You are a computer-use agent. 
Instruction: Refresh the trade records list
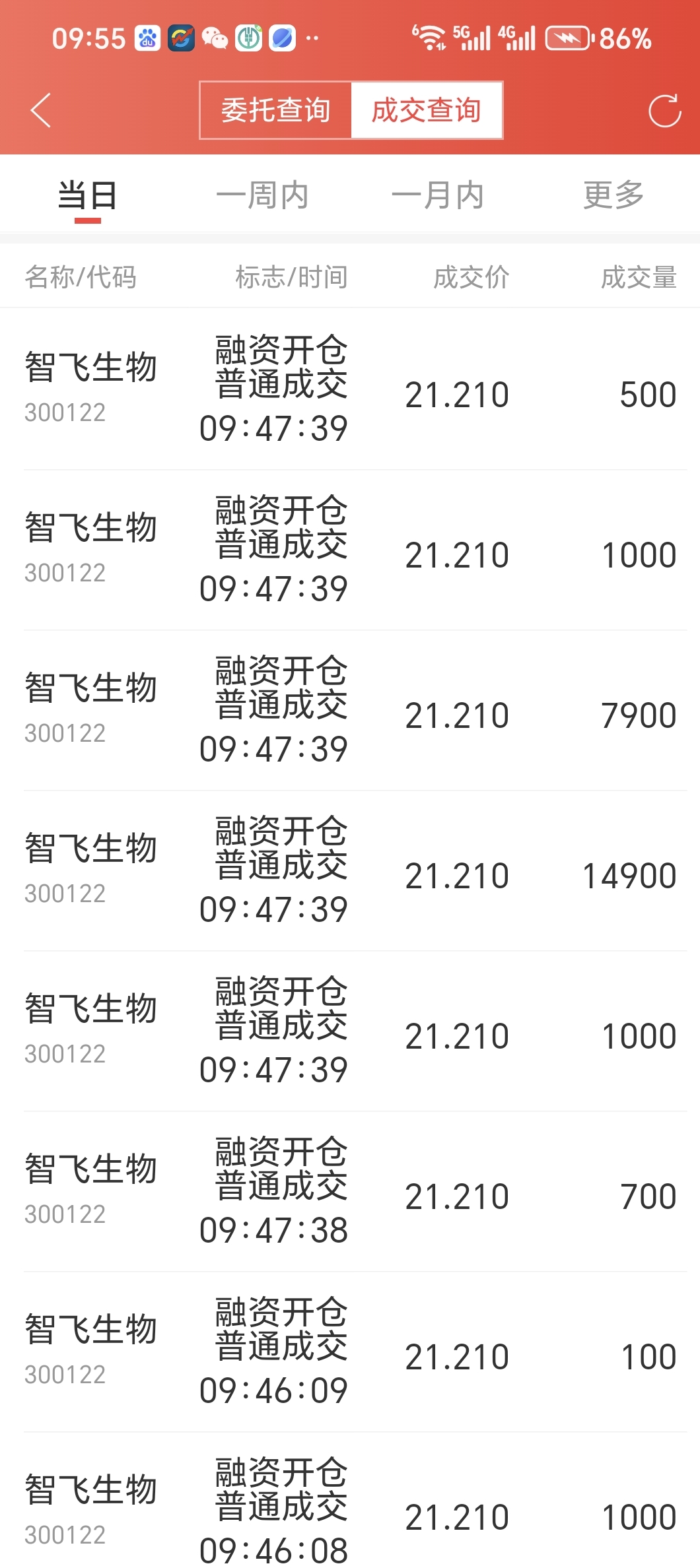pyautogui.click(x=664, y=110)
